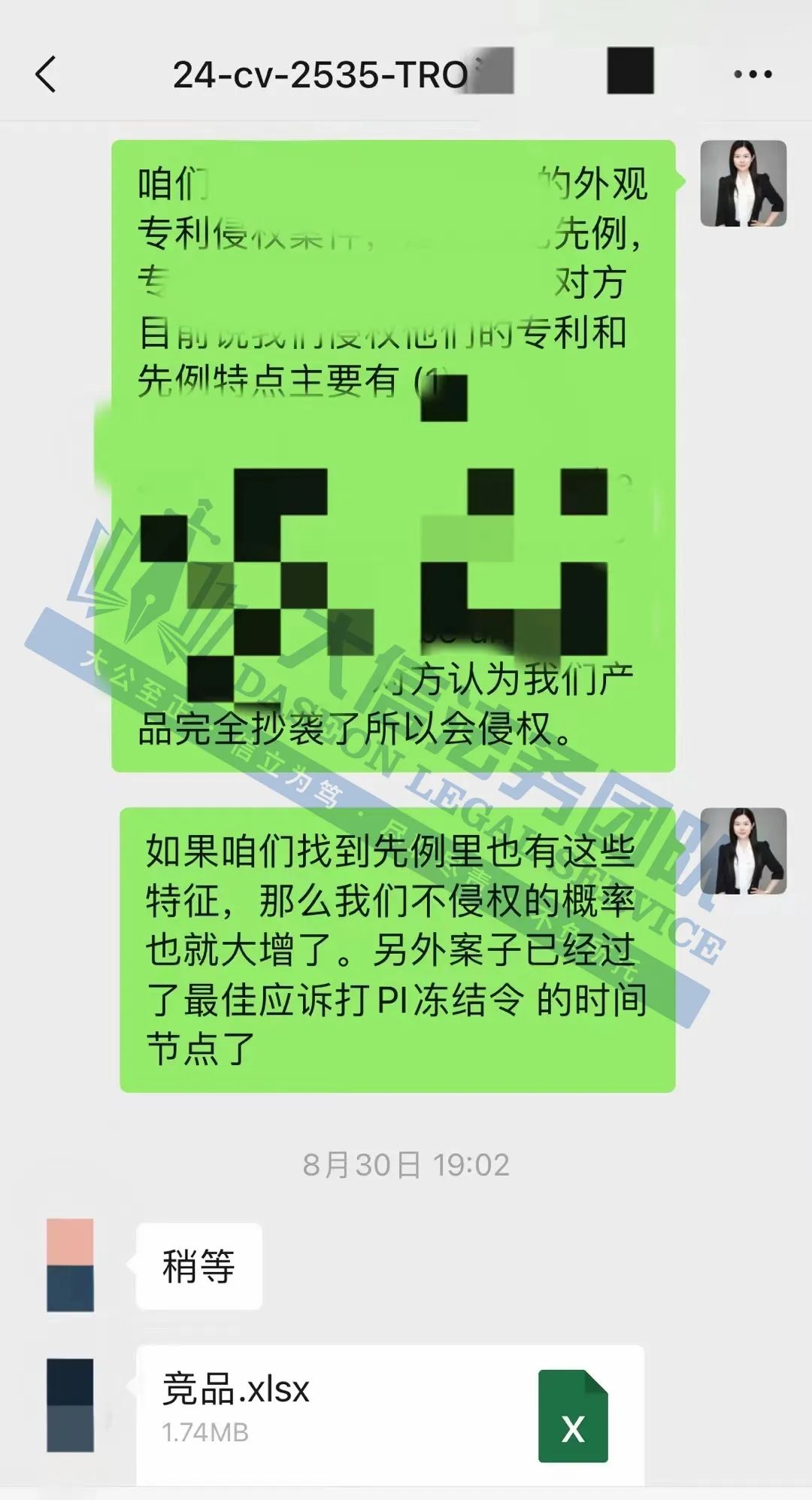The width and height of the screenshot is (812, 1500).
Task: Tap the sender's avatar beside the top message
Action: coord(743,184)
